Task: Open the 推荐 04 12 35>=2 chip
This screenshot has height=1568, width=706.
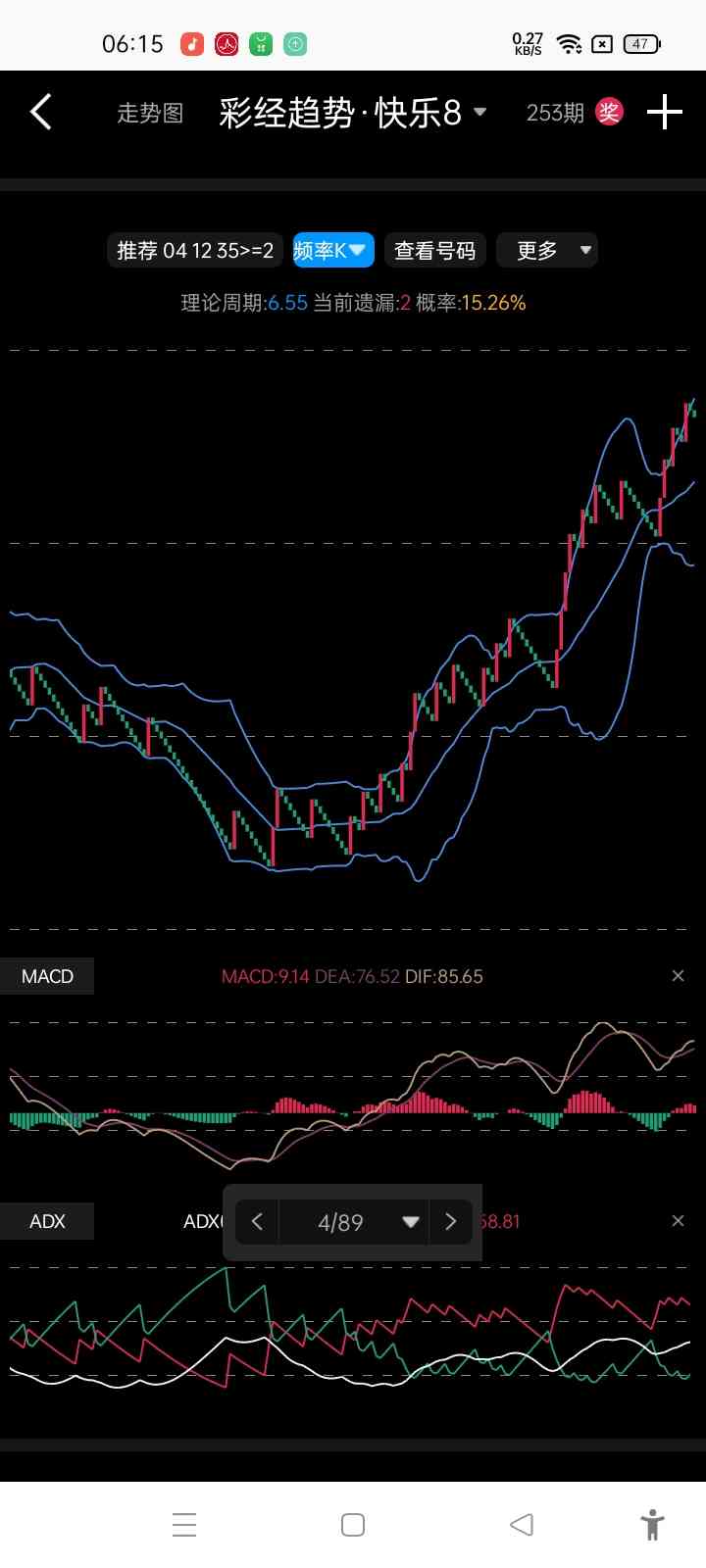Action: coord(195,251)
